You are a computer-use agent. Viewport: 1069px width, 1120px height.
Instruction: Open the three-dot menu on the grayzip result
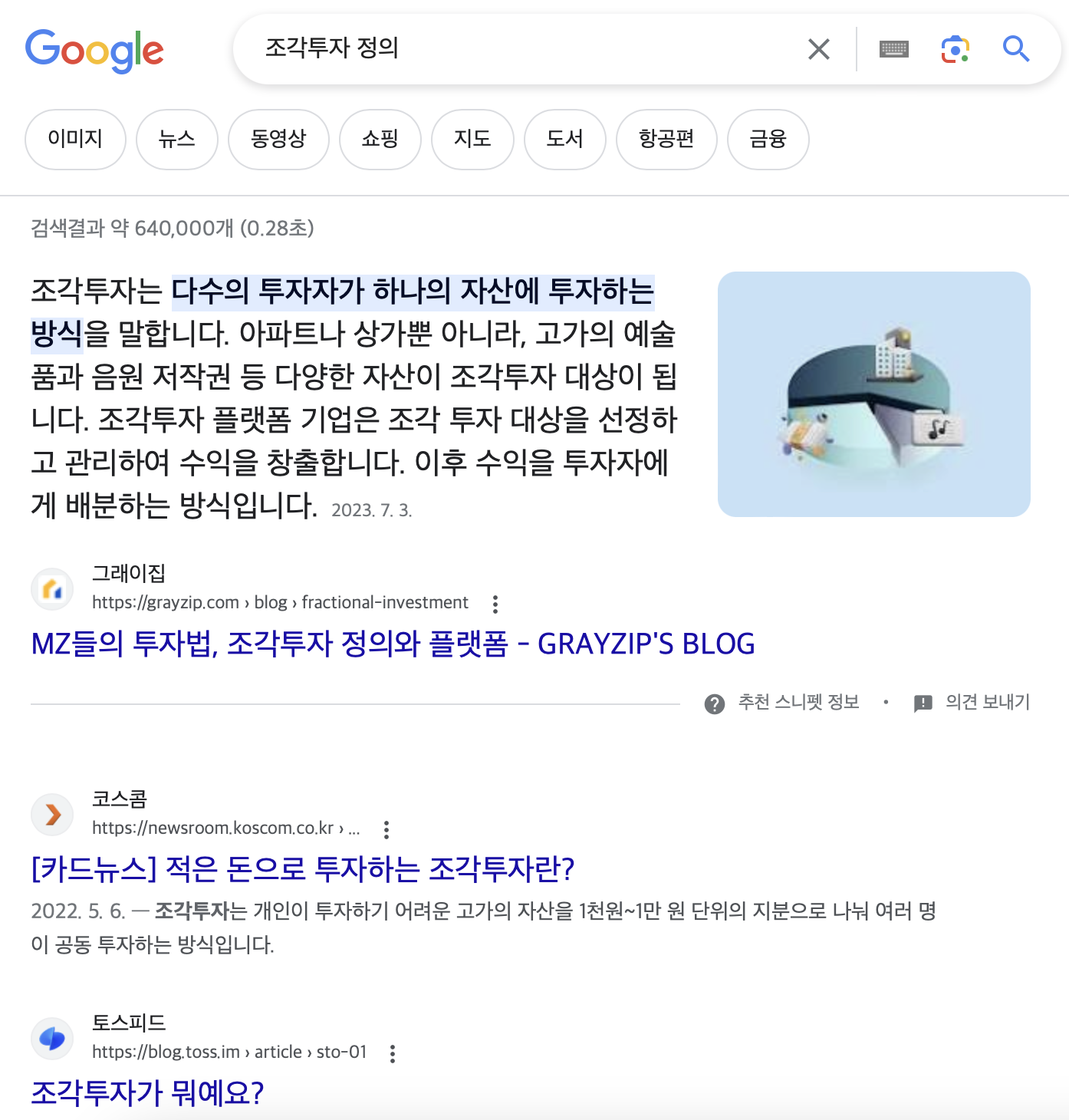[x=495, y=604]
